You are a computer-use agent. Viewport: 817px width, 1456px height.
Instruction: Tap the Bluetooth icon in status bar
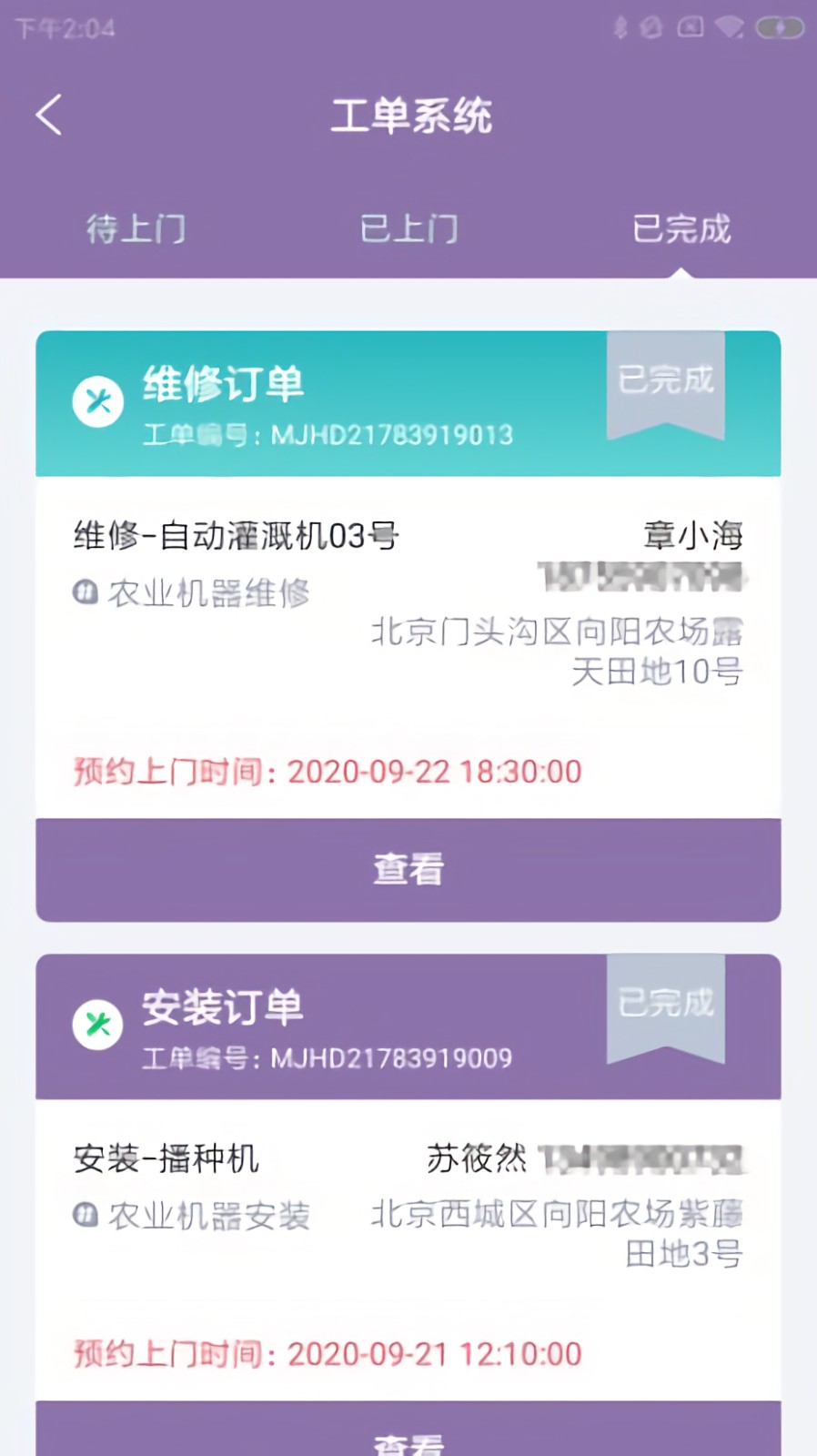[x=622, y=28]
